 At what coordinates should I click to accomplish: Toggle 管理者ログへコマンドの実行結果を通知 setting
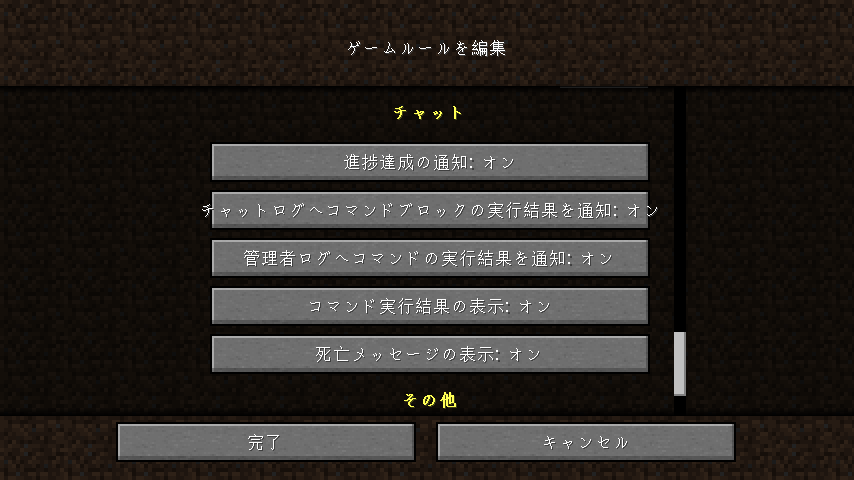point(430,258)
